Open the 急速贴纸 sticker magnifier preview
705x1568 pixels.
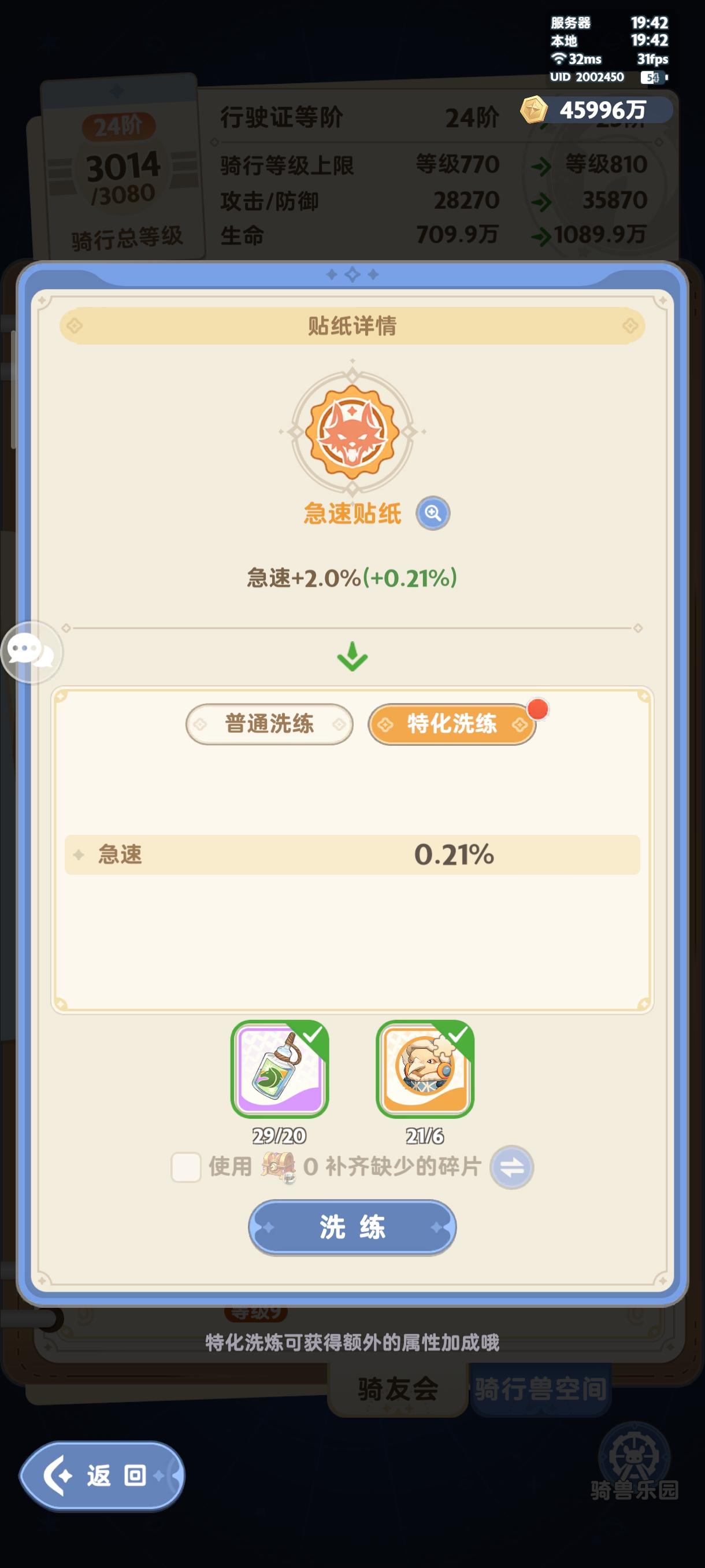(433, 513)
